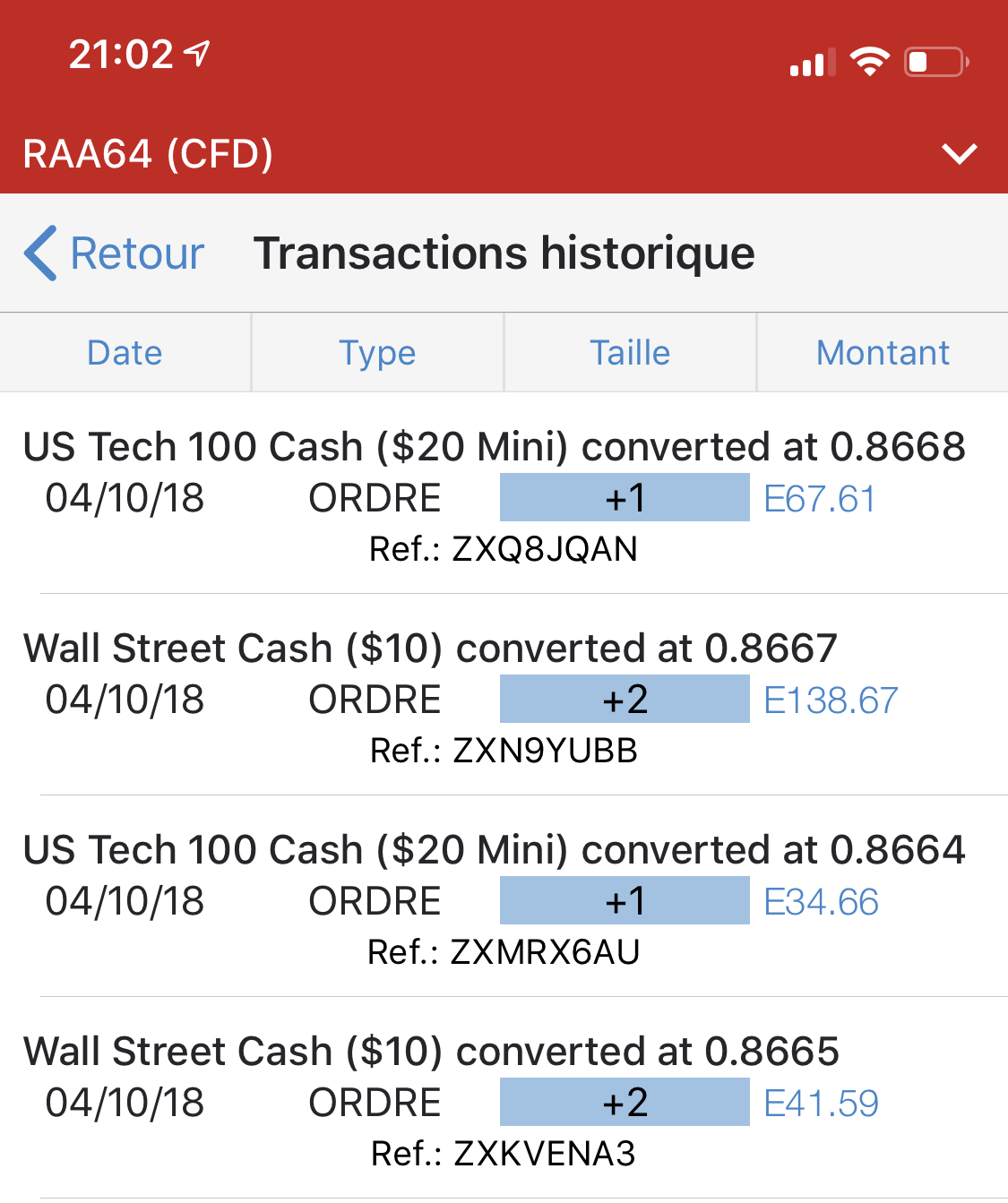Open transaction with Ref. ZXQ8JQAN
The image size is (1008, 1203).
[x=504, y=498]
